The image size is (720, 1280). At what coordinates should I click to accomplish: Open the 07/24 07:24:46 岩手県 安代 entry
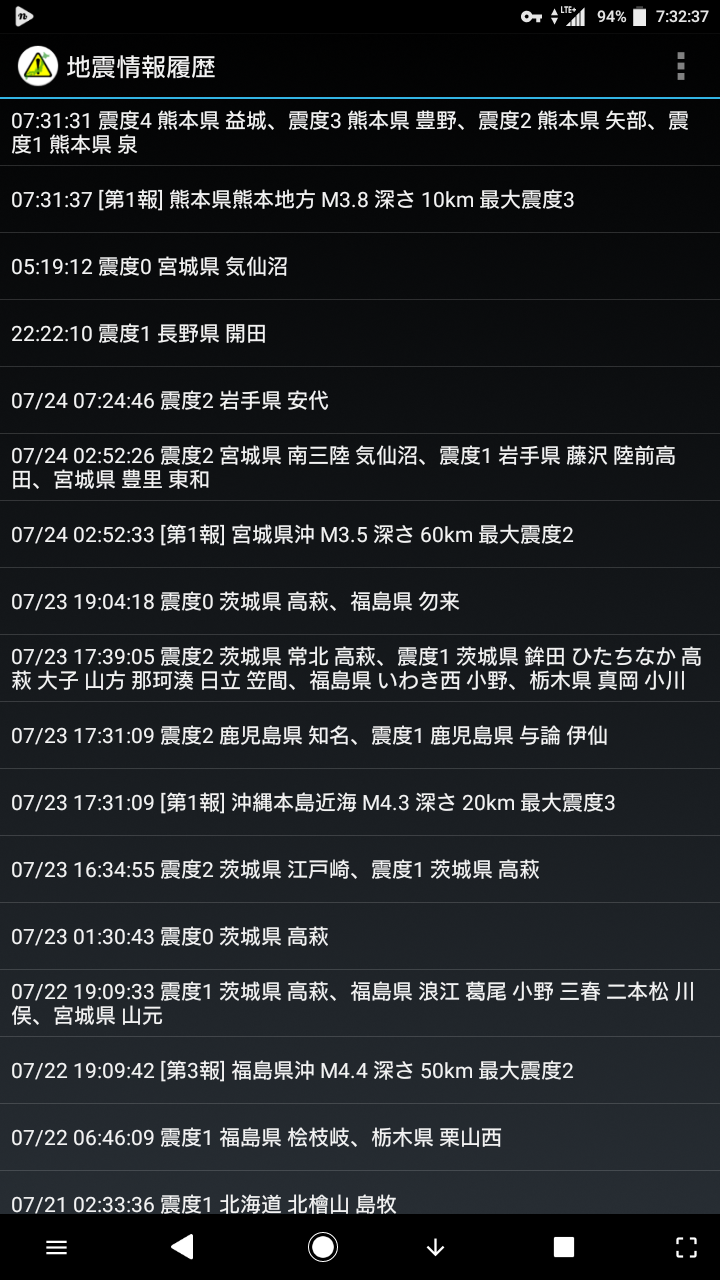click(x=360, y=401)
